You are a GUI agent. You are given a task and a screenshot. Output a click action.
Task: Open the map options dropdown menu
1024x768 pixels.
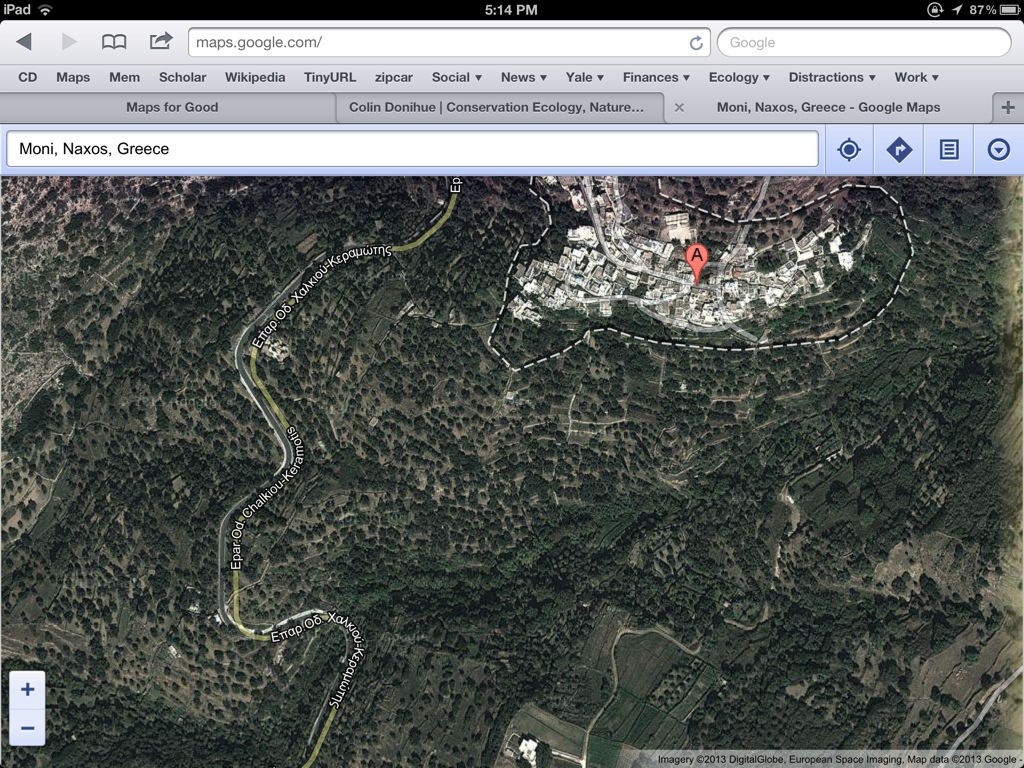[x=998, y=150]
